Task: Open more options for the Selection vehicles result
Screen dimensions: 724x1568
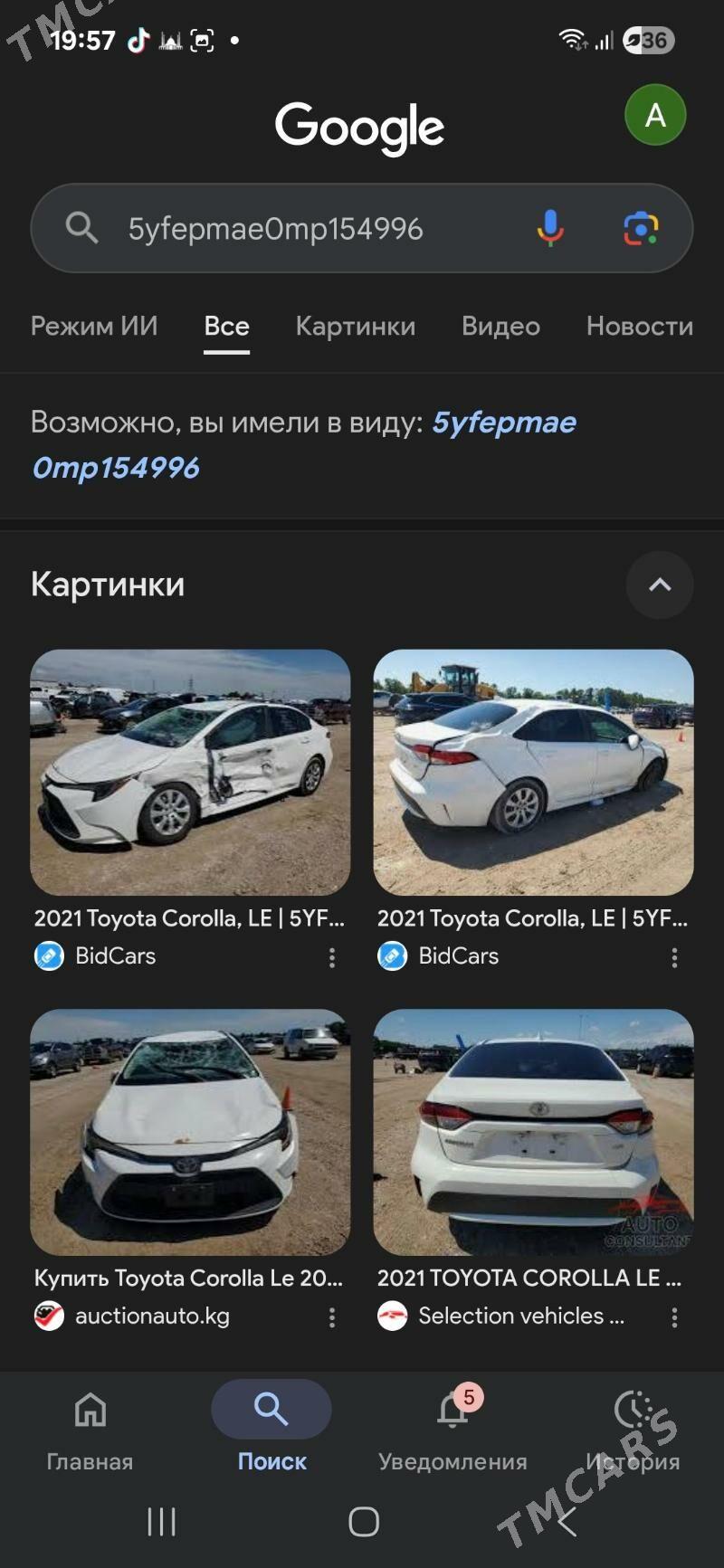Action: tap(674, 1317)
